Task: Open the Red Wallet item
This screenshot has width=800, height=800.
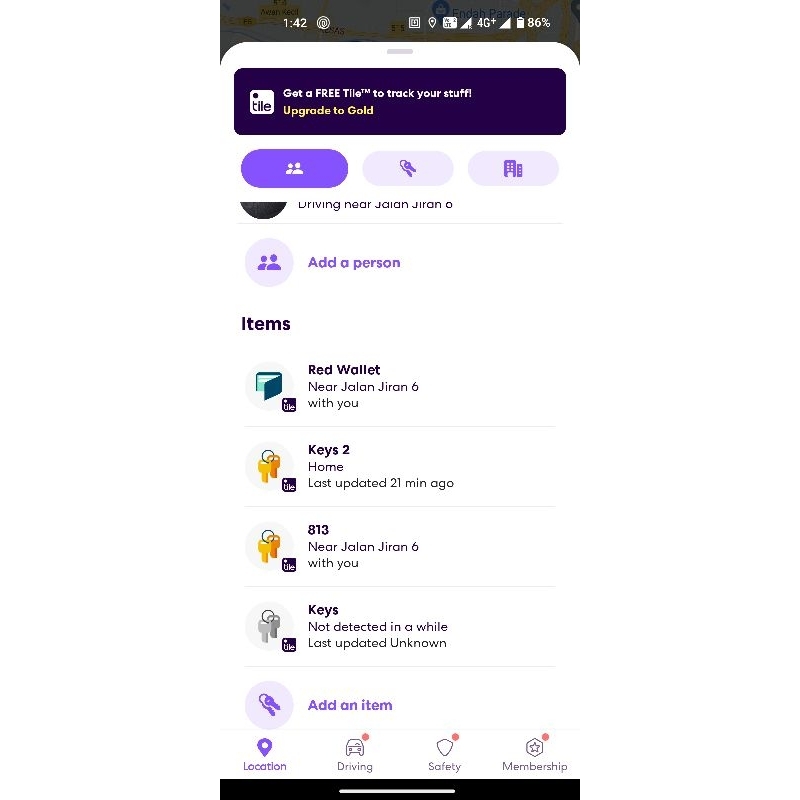Action: pyautogui.click(x=399, y=386)
